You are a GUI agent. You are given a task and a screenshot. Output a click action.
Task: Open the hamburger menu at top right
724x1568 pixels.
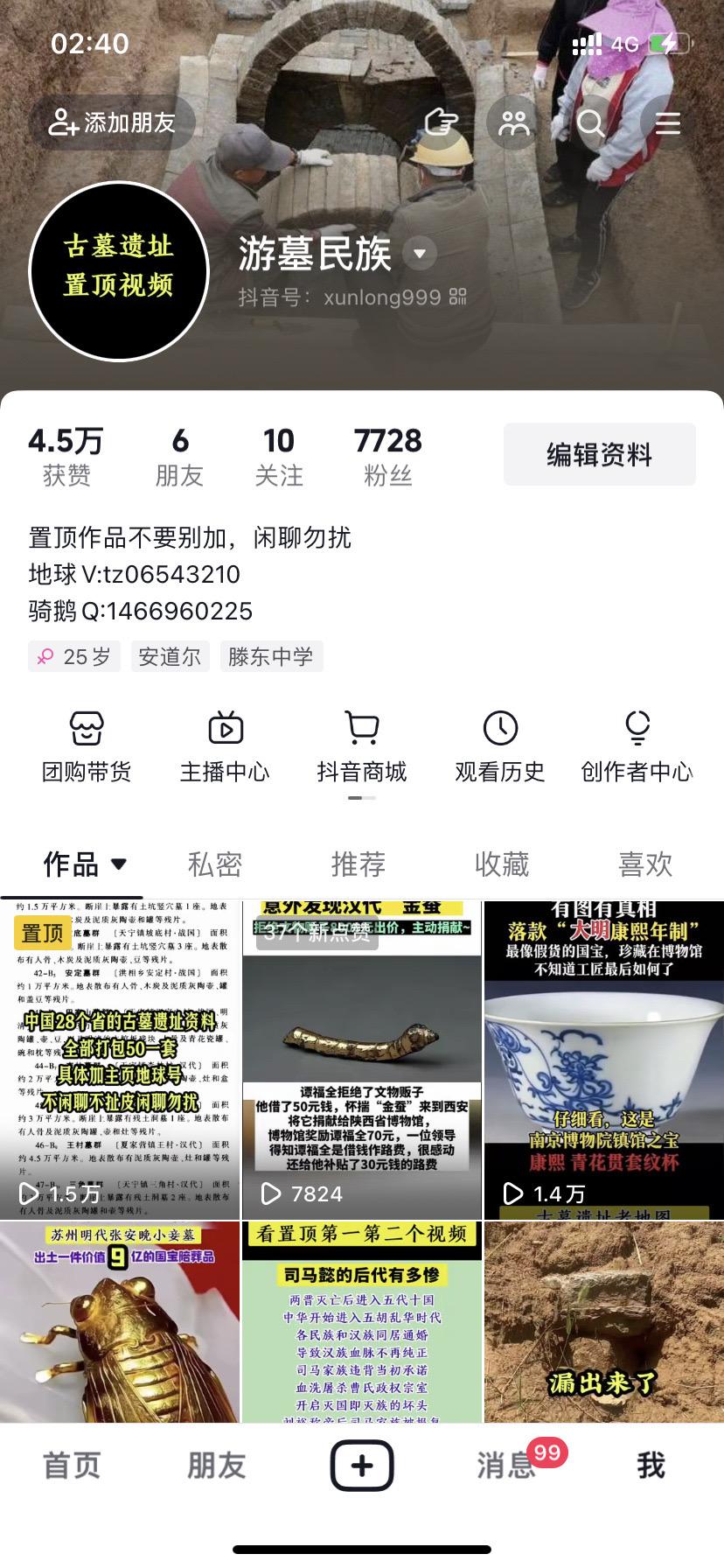tap(666, 123)
